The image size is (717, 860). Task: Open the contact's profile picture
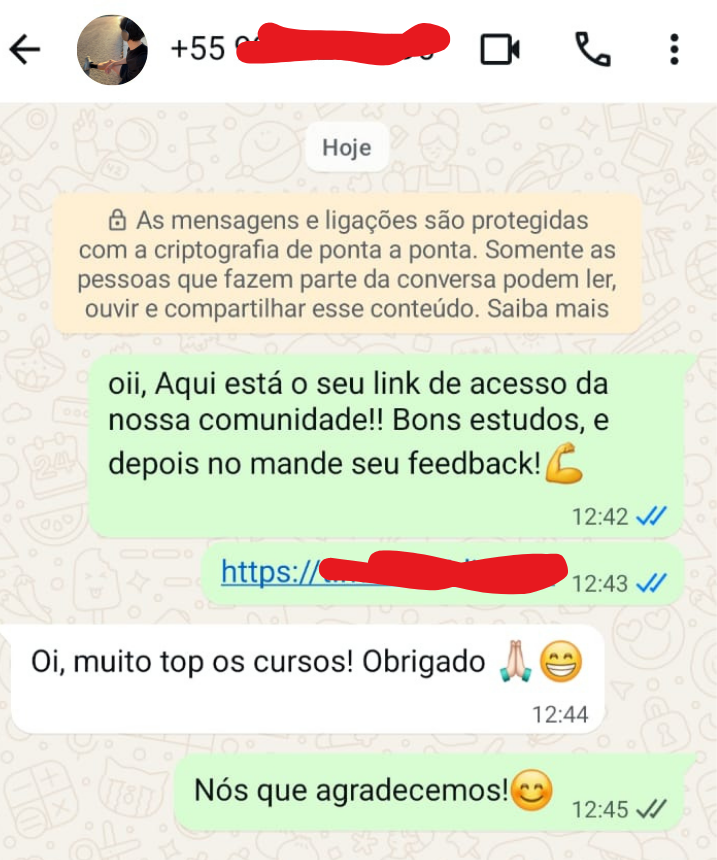[x=112, y=50]
